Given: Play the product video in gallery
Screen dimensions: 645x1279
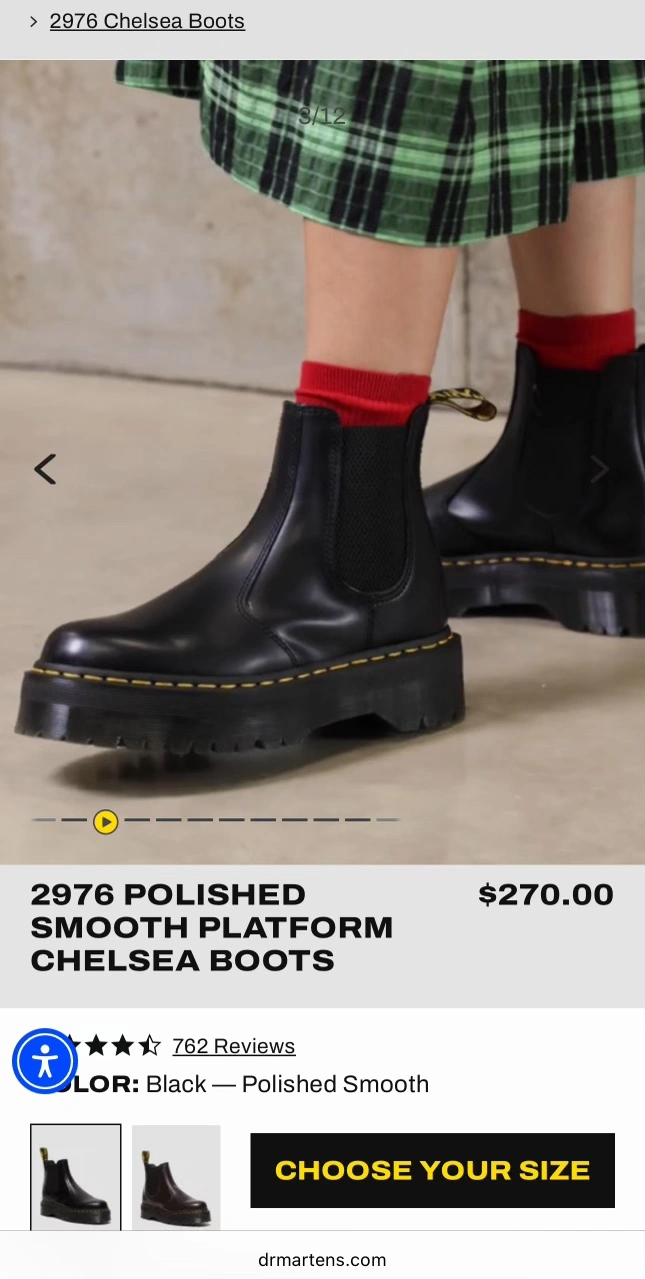Looking at the screenshot, I should 105,822.
